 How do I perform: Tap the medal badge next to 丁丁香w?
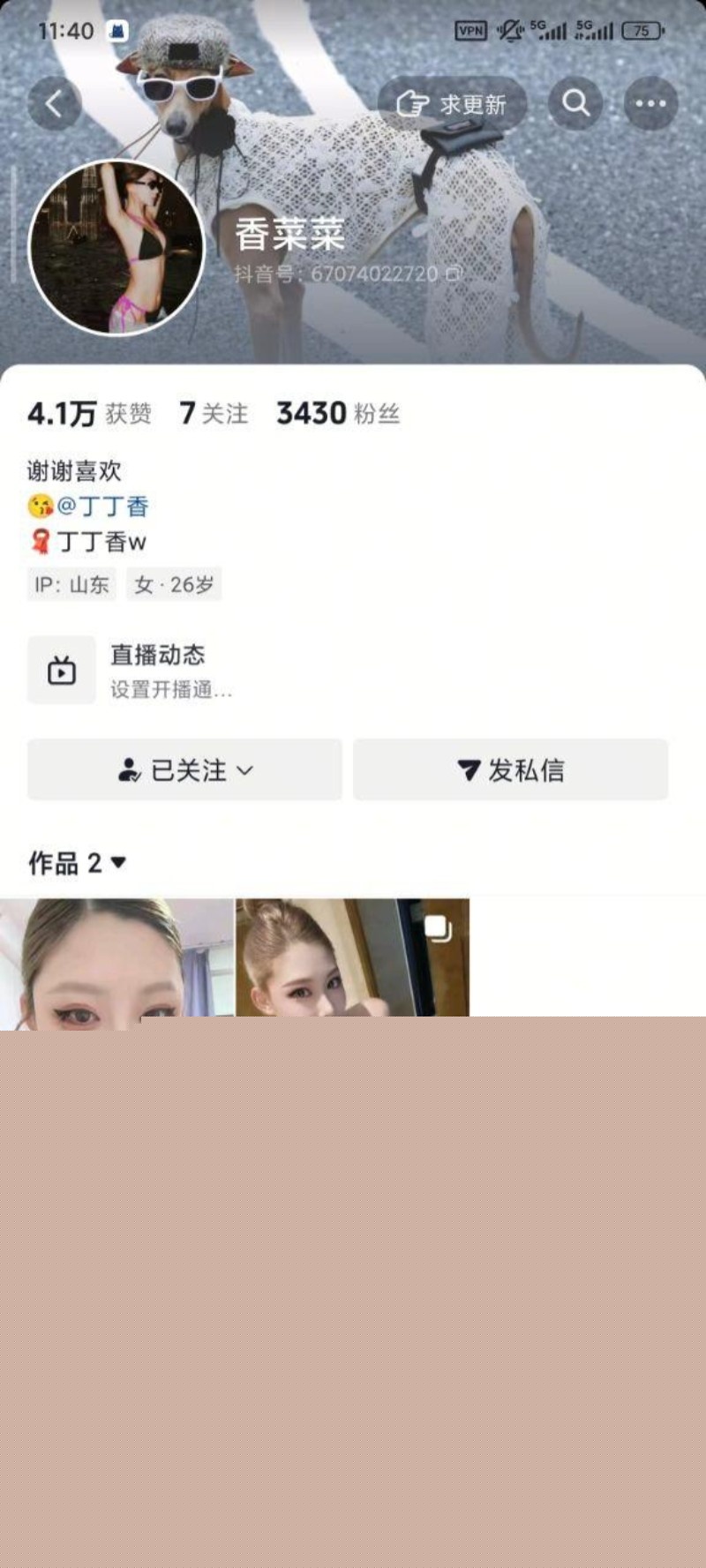pyautogui.click(x=37, y=542)
